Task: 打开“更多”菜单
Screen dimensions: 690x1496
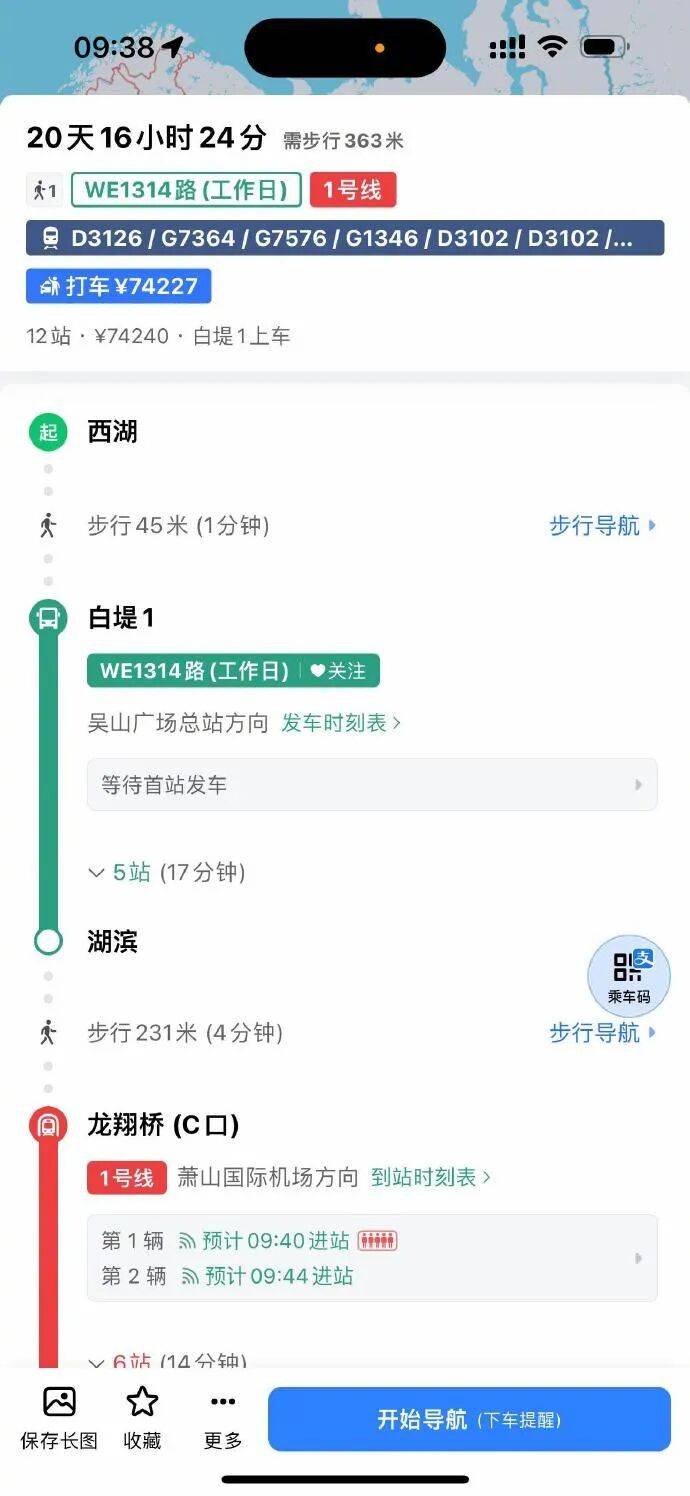Action: (222, 1418)
